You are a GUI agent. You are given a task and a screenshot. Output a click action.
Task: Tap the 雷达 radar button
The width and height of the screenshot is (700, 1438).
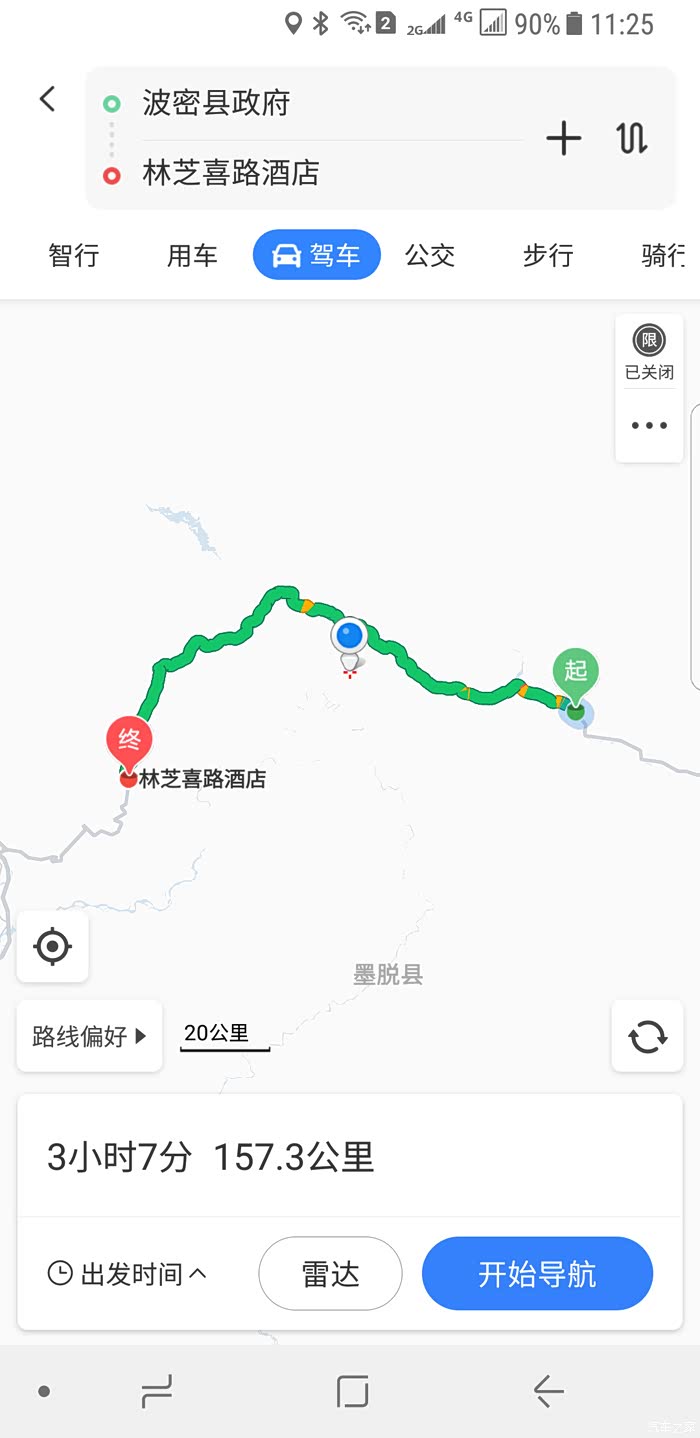tap(330, 1274)
